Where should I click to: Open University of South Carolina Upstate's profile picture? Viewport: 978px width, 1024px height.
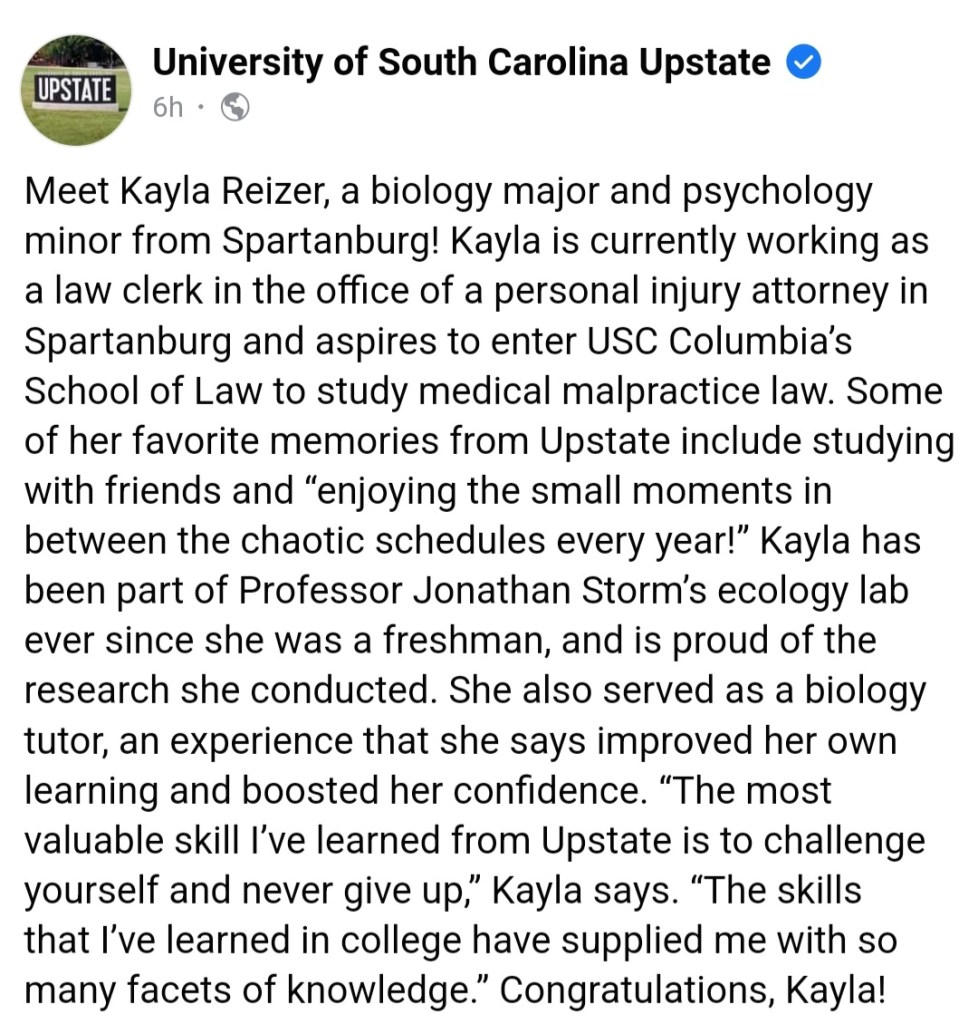[77, 89]
